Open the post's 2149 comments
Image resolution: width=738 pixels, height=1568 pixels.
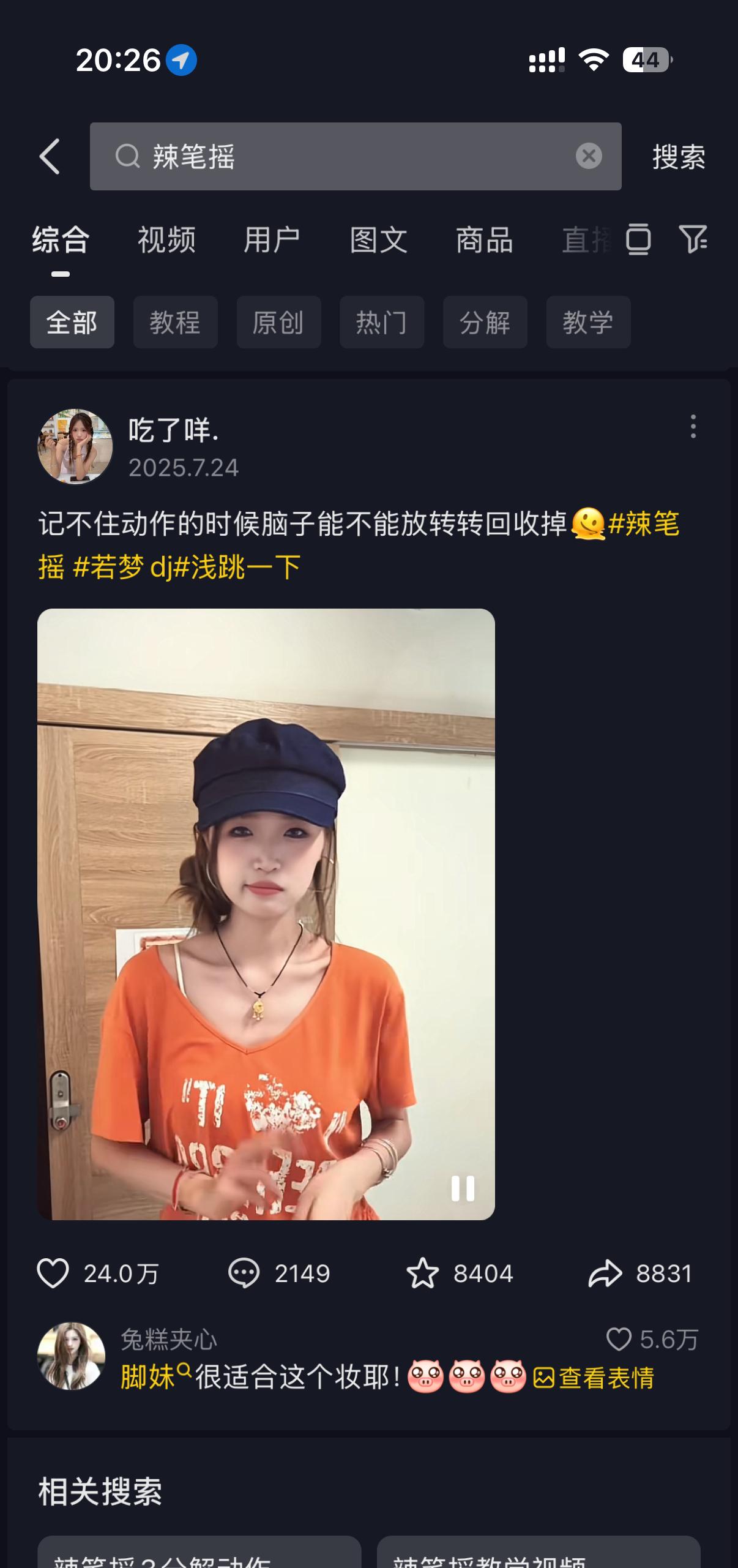[x=244, y=1274]
